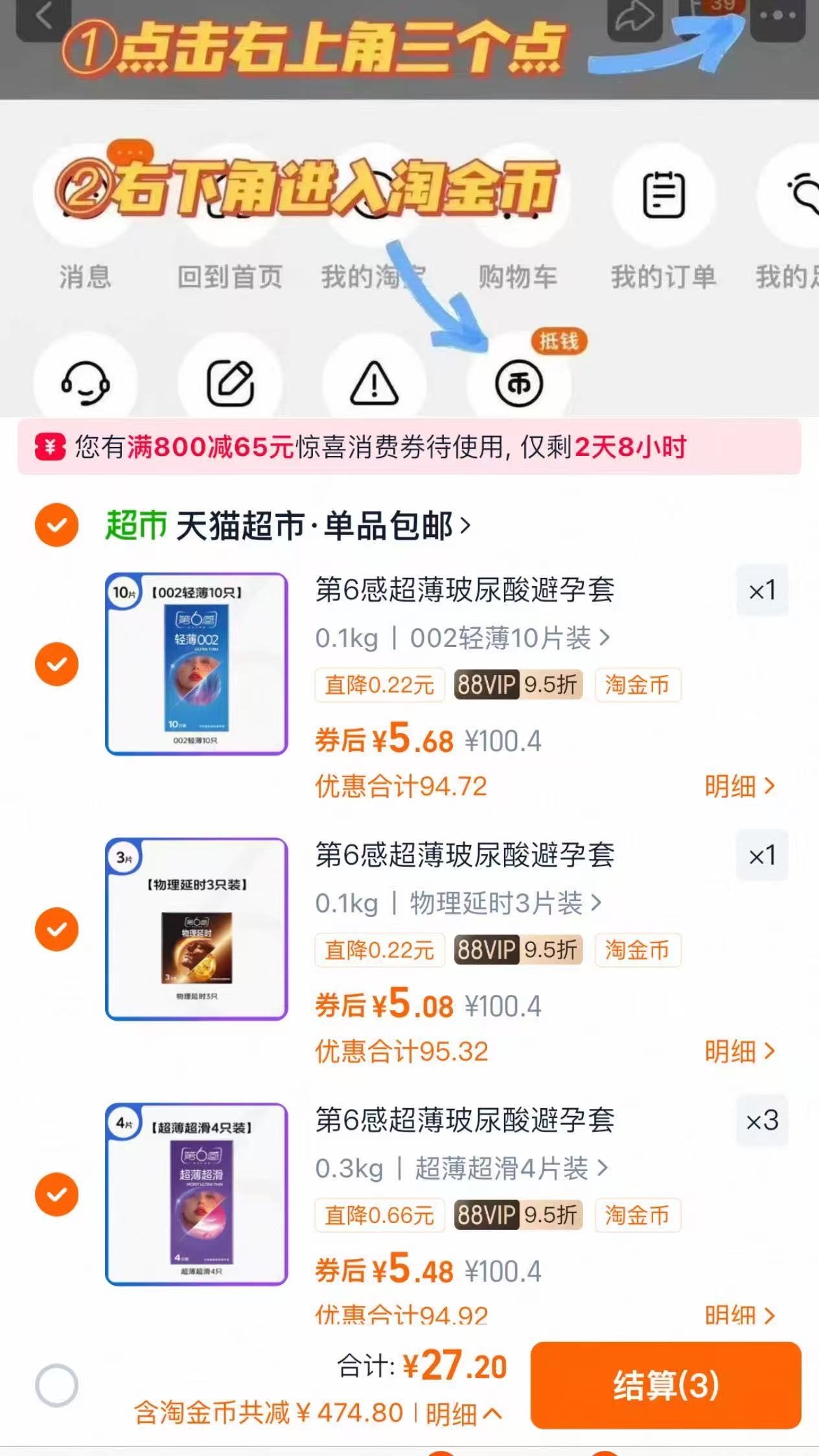The width and height of the screenshot is (819, 1456).
Task: Enter 淘金币 via the coin icon
Action: [x=518, y=382]
